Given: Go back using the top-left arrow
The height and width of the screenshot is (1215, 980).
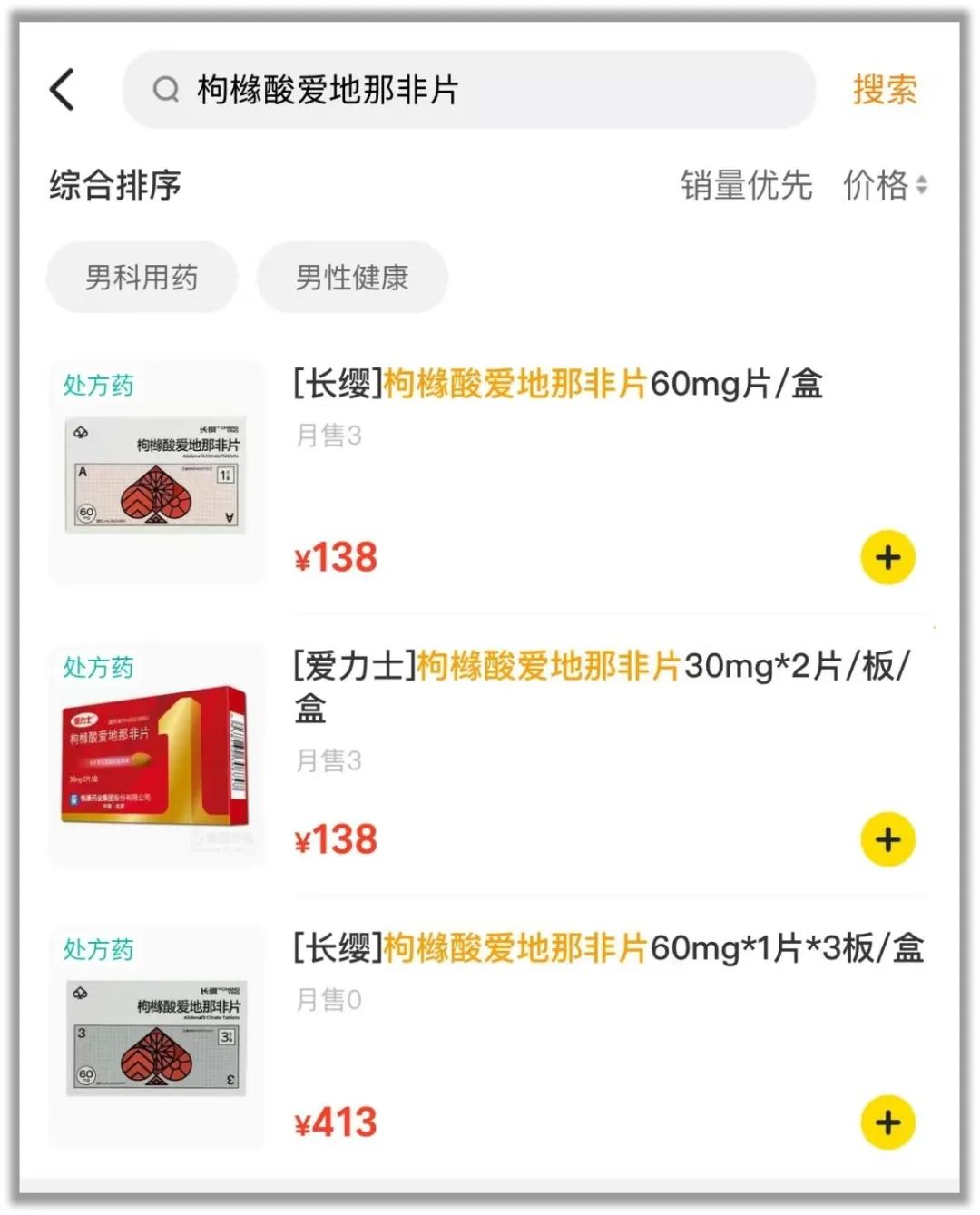Looking at the screenshot, I should (62, 90).
